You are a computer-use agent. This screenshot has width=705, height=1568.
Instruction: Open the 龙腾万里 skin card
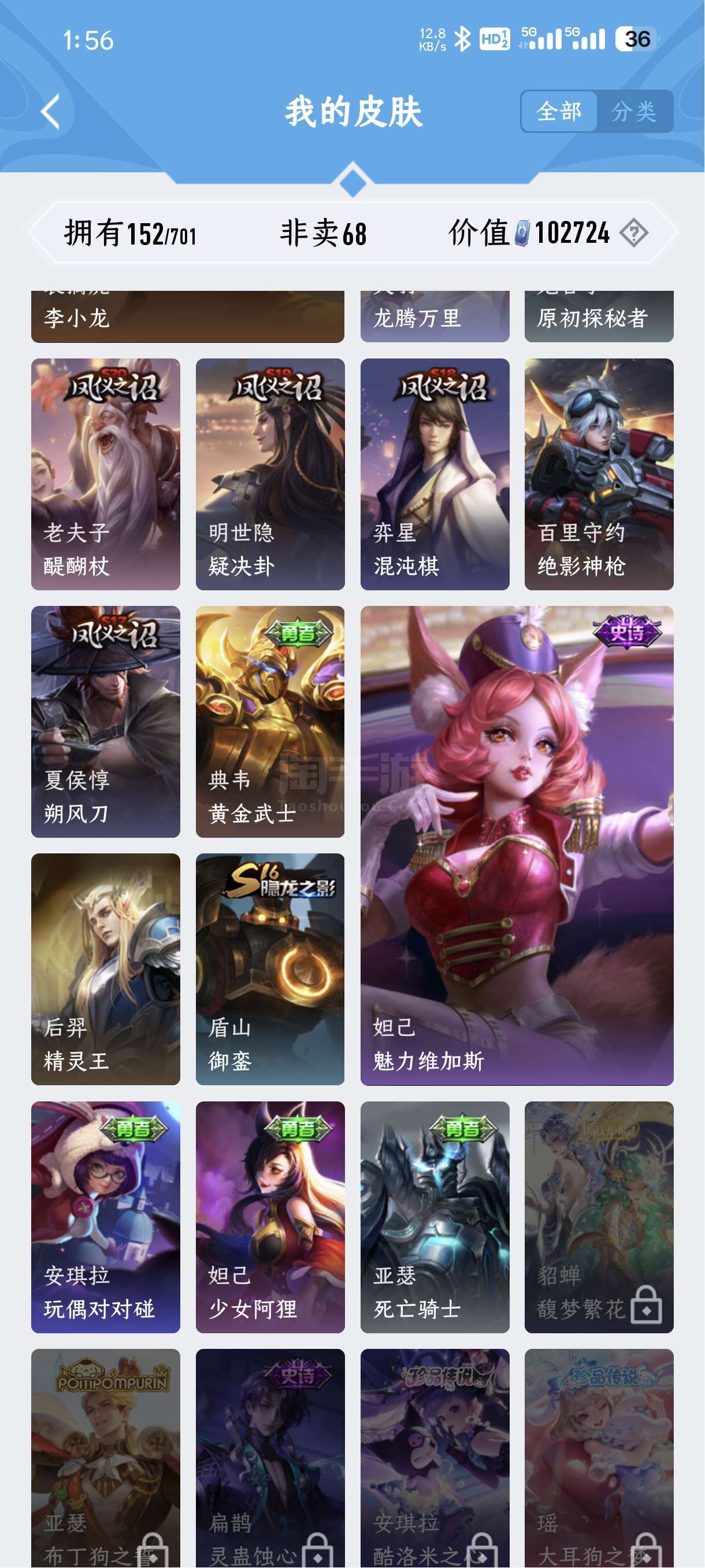pos(435,316)
